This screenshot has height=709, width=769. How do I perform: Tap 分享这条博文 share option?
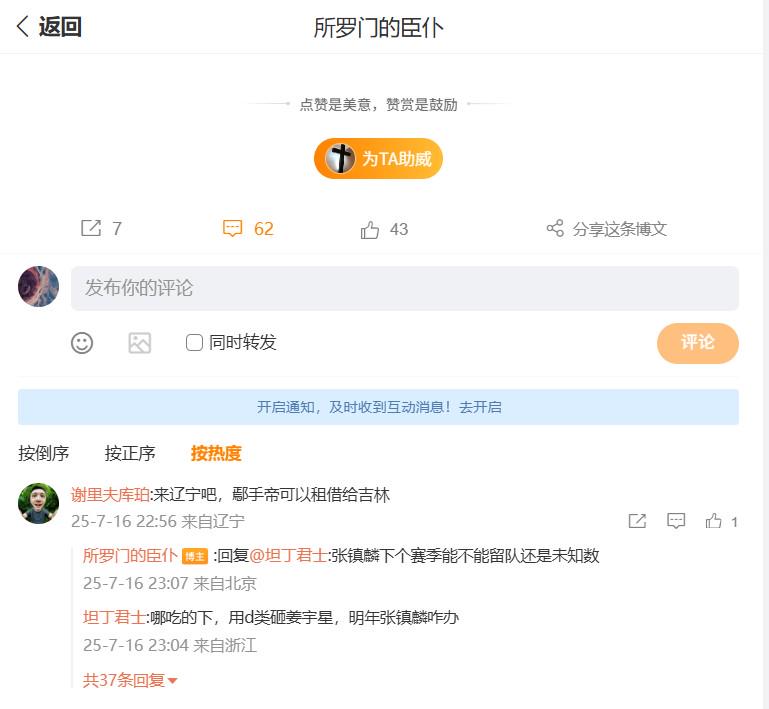point(607,229)
